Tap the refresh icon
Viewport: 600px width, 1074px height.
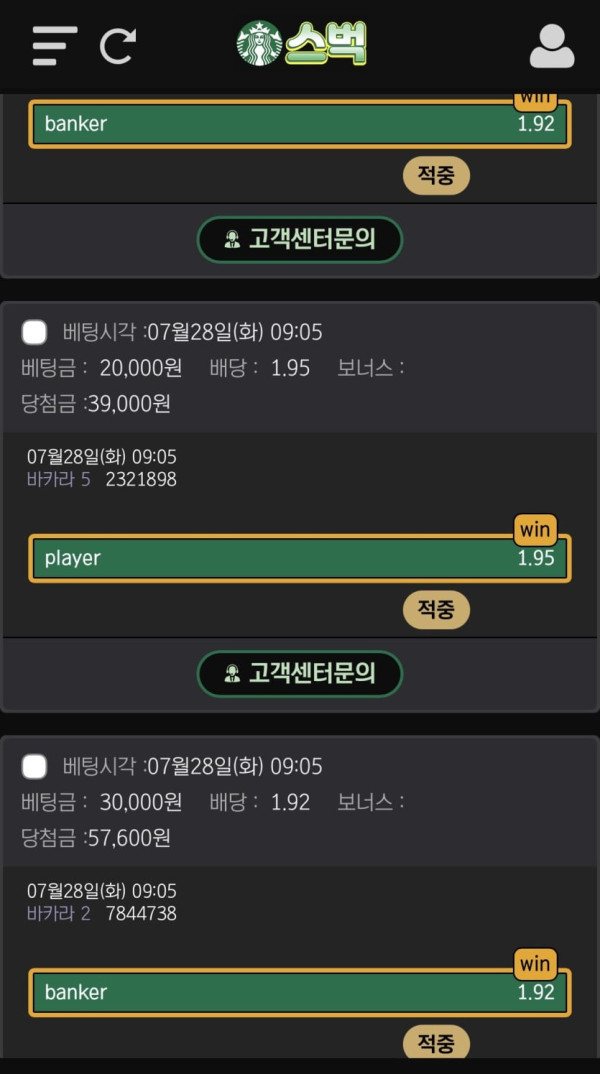click(118, 46)
